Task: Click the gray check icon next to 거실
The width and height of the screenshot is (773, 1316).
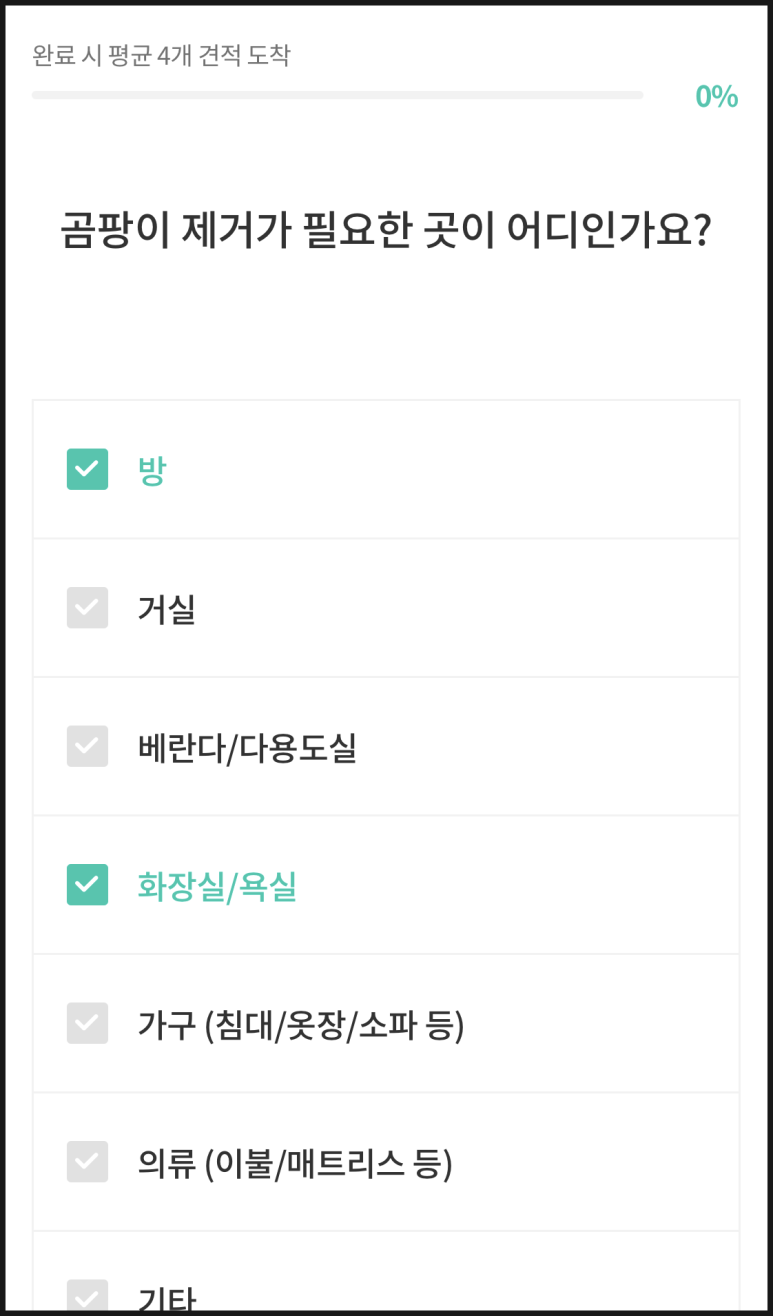Action: pyautogui.click(x=87, y=607)
